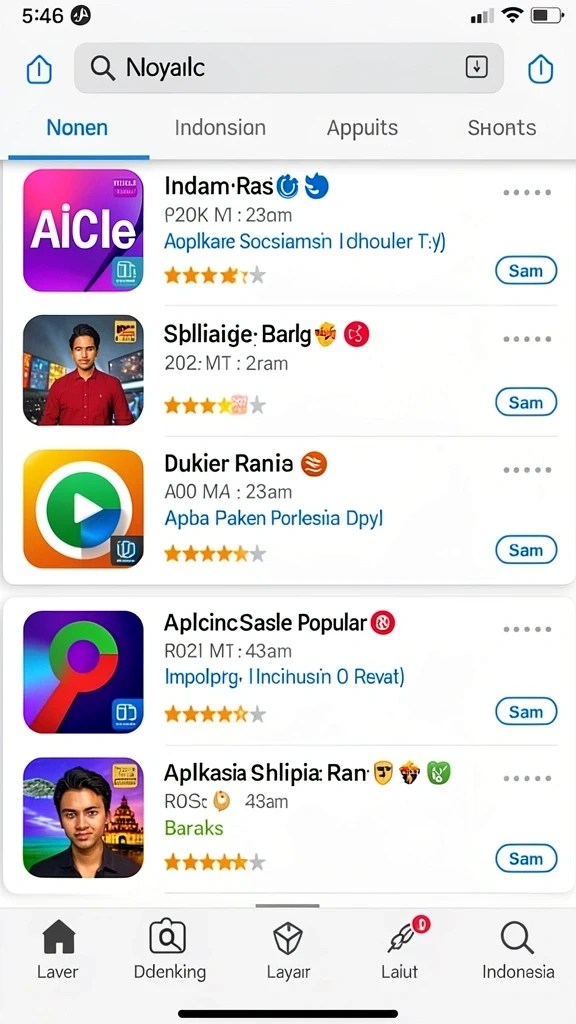Open the more options dots for Indam·Ras
This screenshot has height=1024, width=576.
click(527, 193)
